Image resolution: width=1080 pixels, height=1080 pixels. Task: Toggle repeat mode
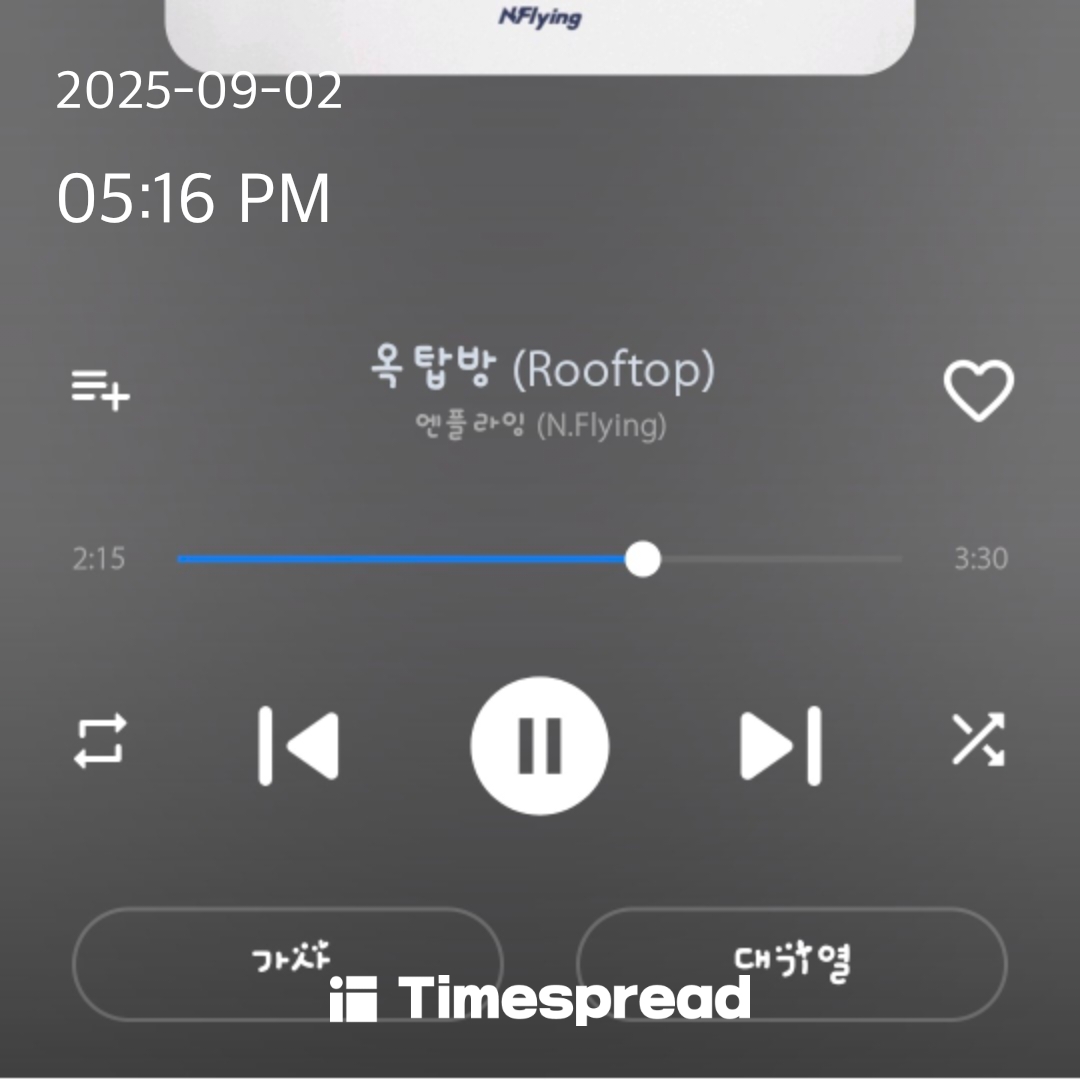click(100, 741)
